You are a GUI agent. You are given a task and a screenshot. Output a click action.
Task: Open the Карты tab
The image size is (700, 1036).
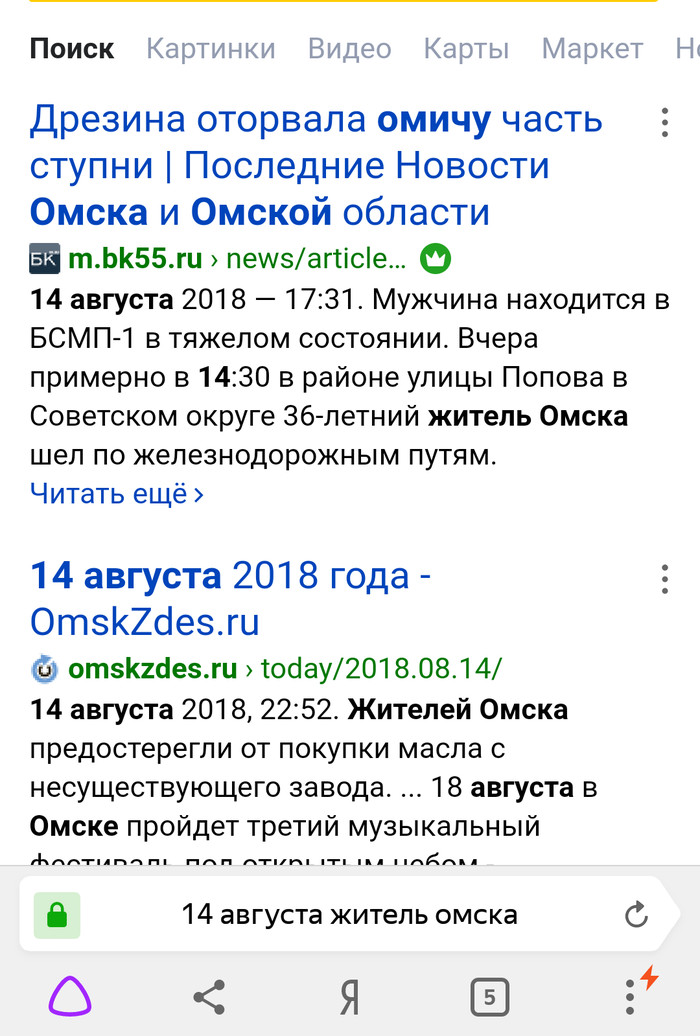pos(466,48)
